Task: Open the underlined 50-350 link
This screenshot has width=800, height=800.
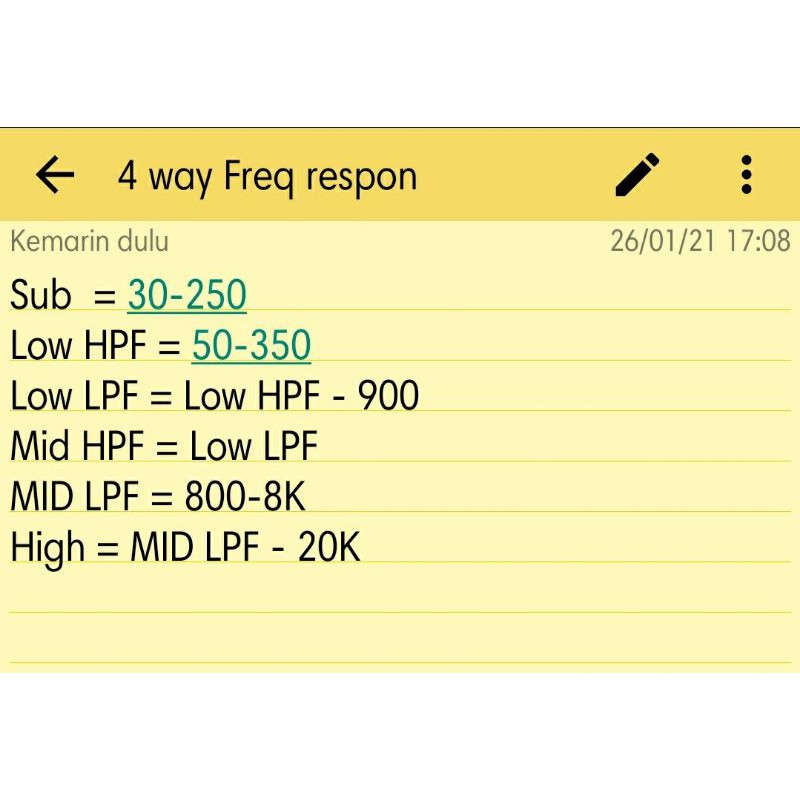Action: click(251, 346)
